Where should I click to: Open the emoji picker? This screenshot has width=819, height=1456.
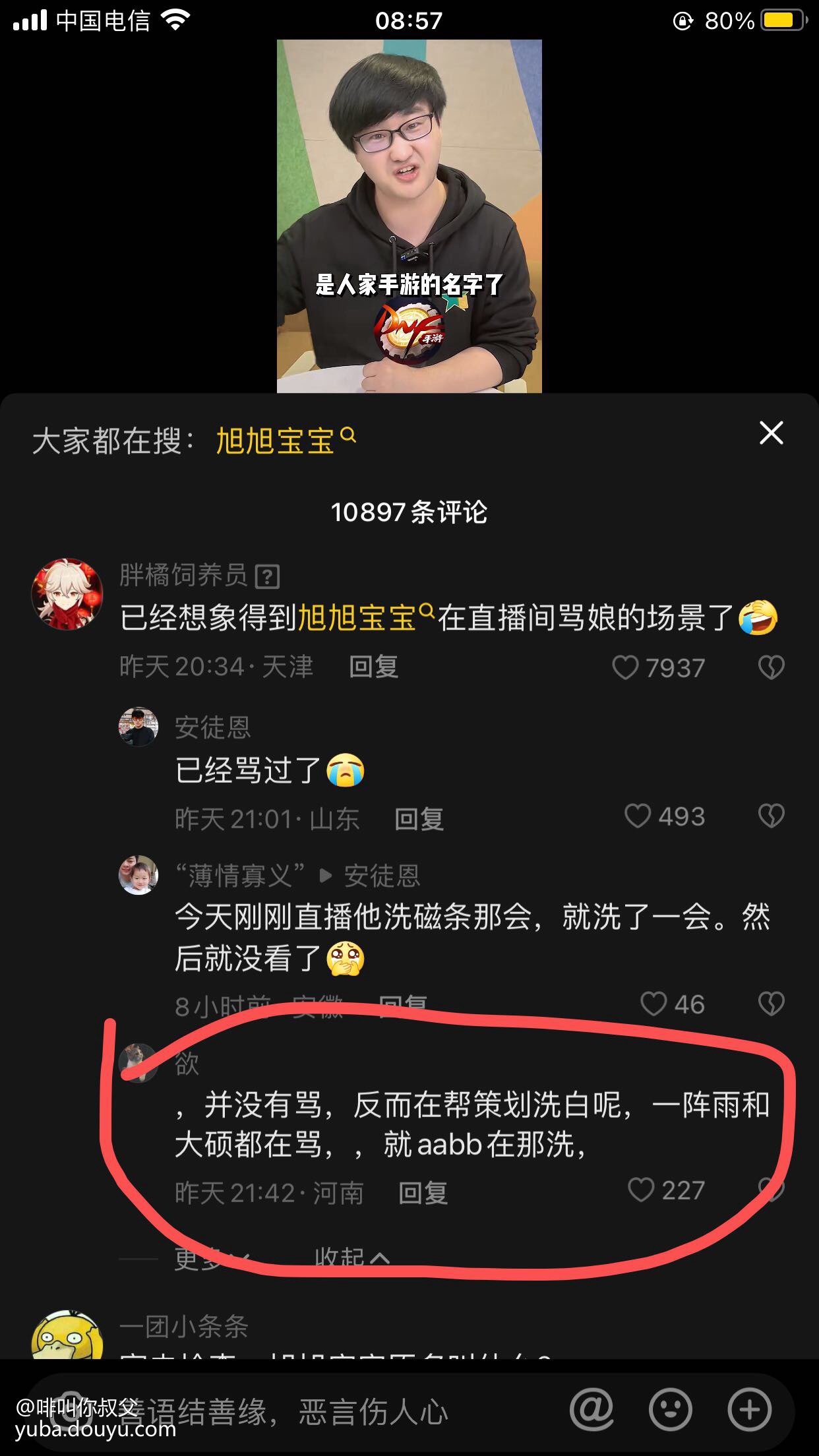[671, 1410]
